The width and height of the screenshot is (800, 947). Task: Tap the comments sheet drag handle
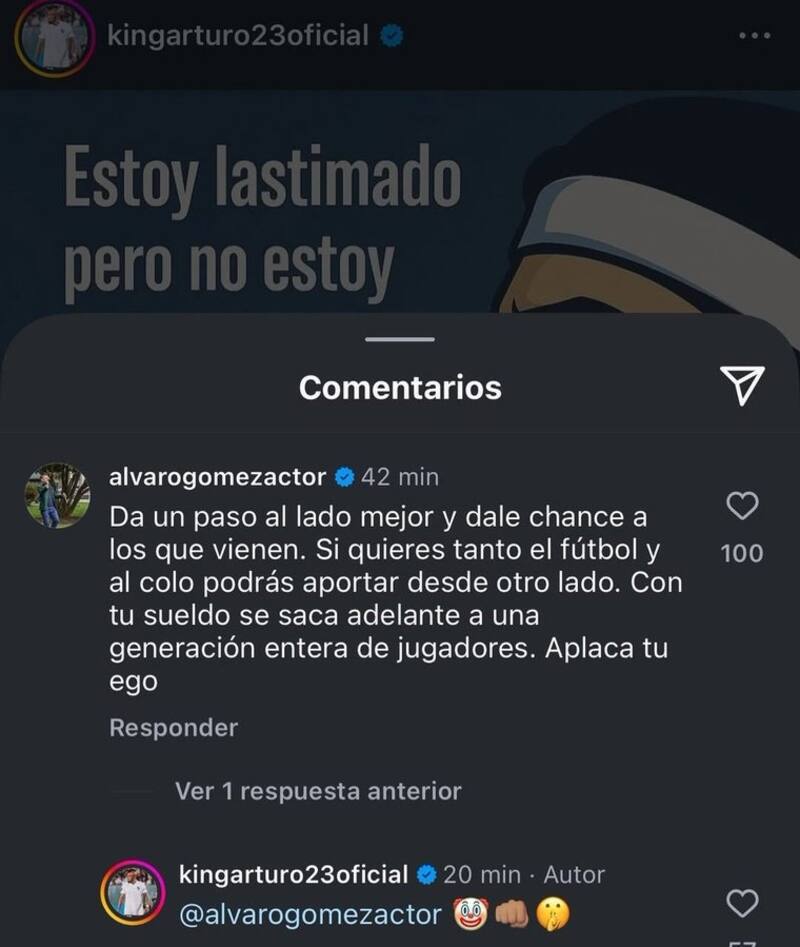point(400,340)
